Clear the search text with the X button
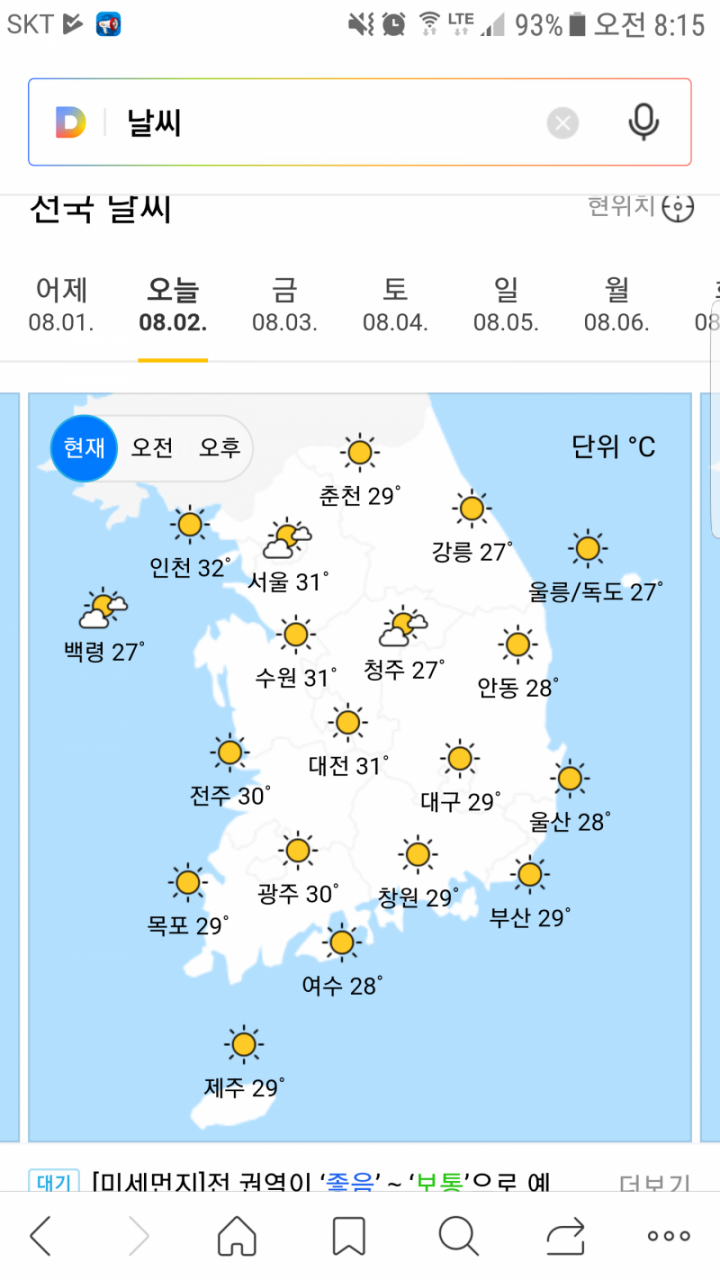This screenshot has width=720, height=1280. (563, 124)
